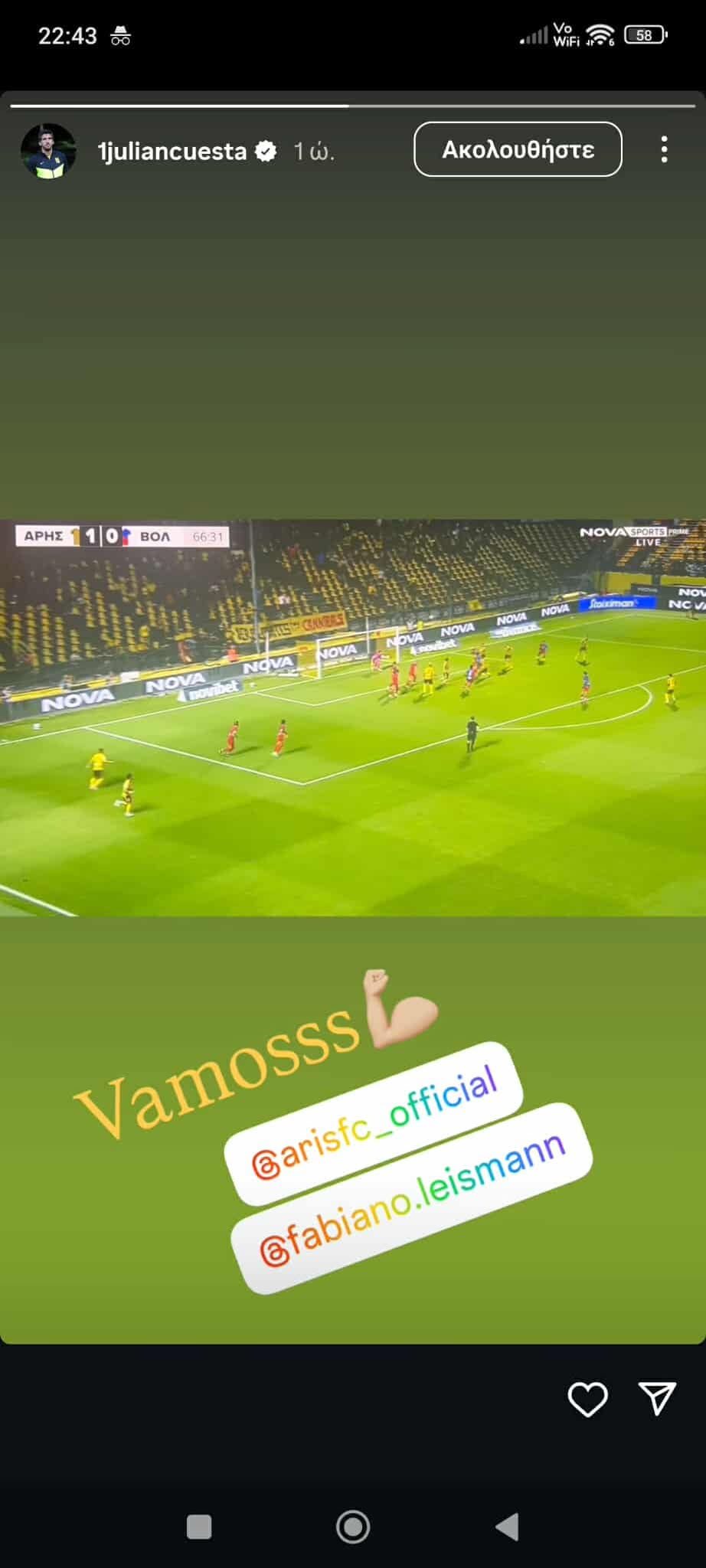Open the @arisfc_official mention sticker
This screenshot has width=706, height=1568.
374,1122
